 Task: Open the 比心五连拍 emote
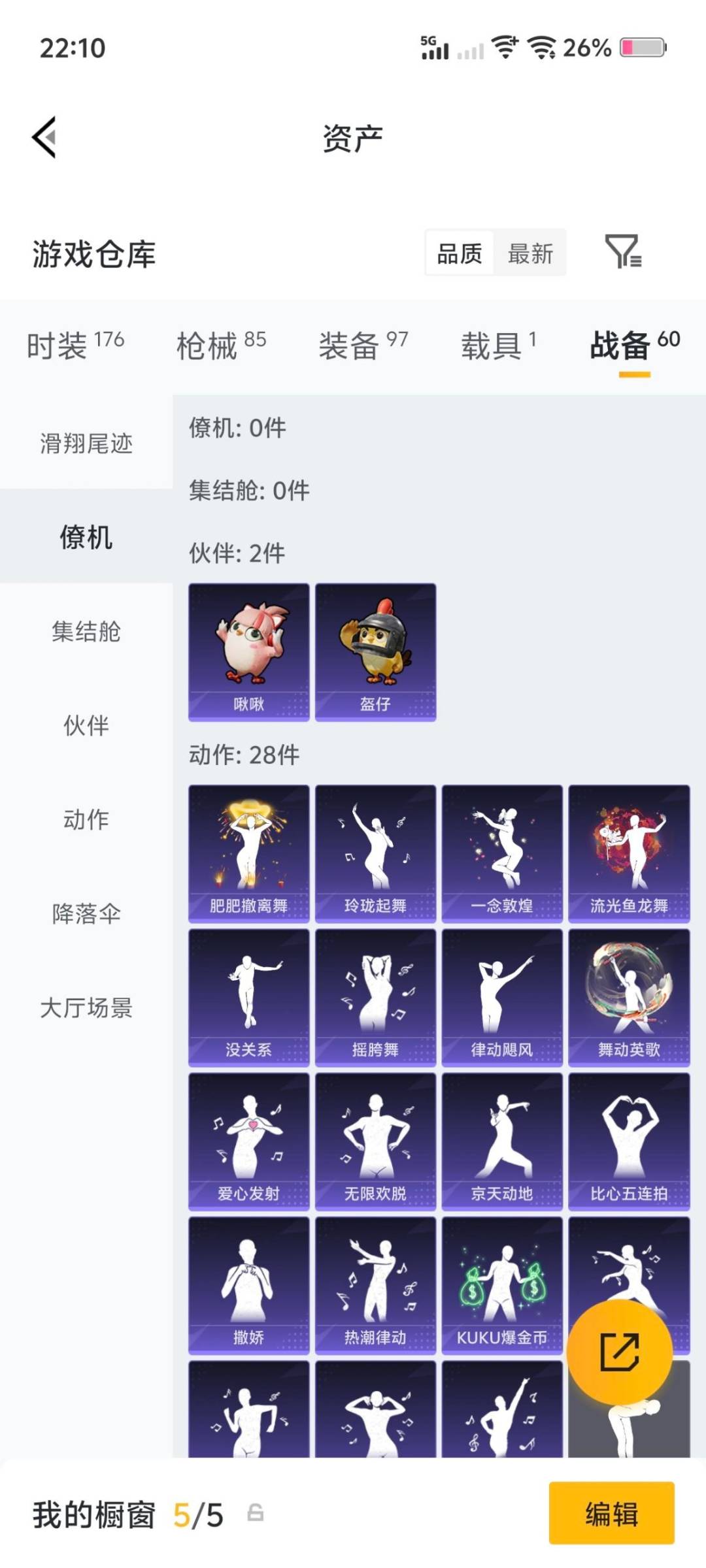628,1140
